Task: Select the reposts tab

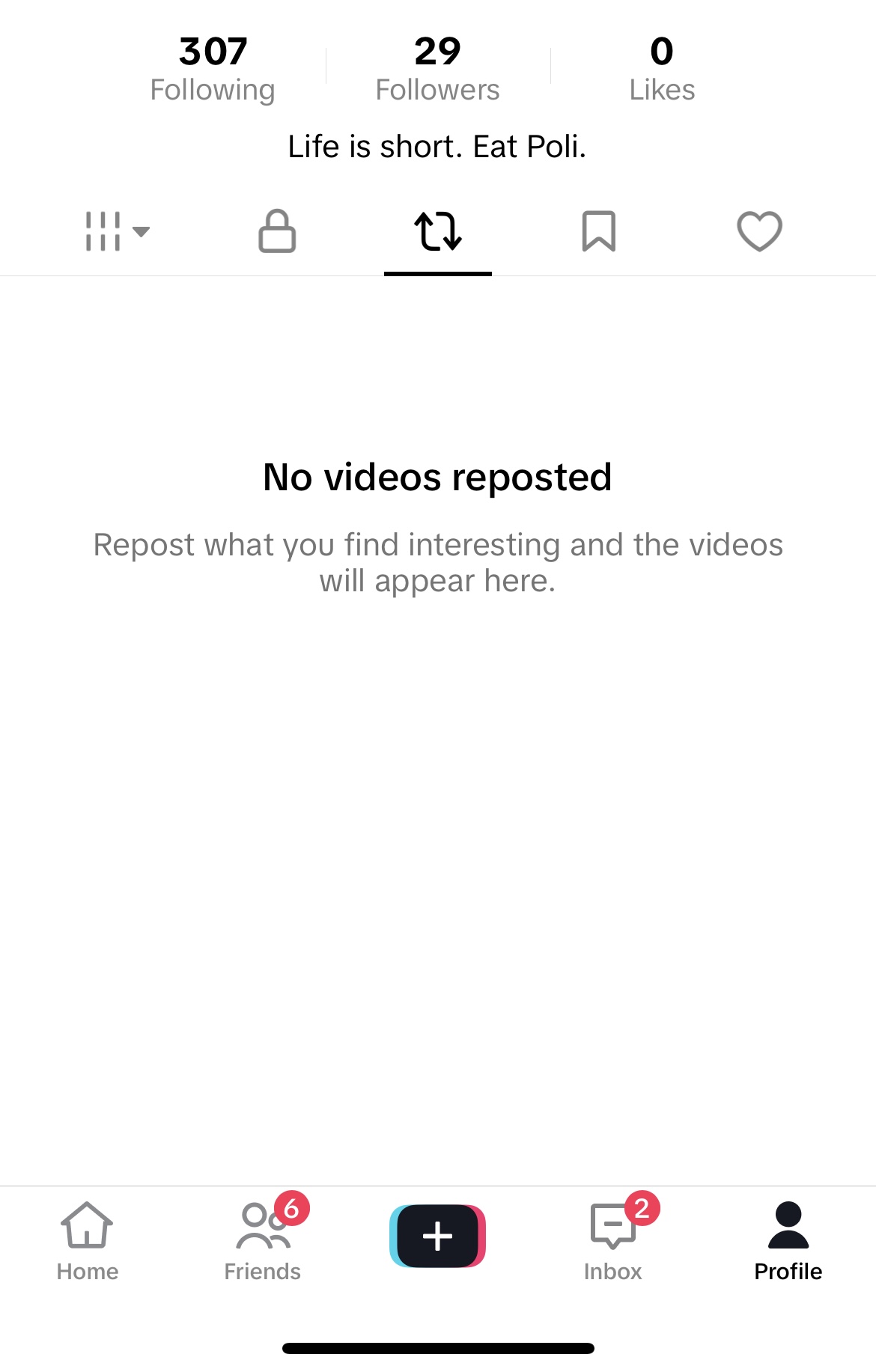Action: point(438,231)
